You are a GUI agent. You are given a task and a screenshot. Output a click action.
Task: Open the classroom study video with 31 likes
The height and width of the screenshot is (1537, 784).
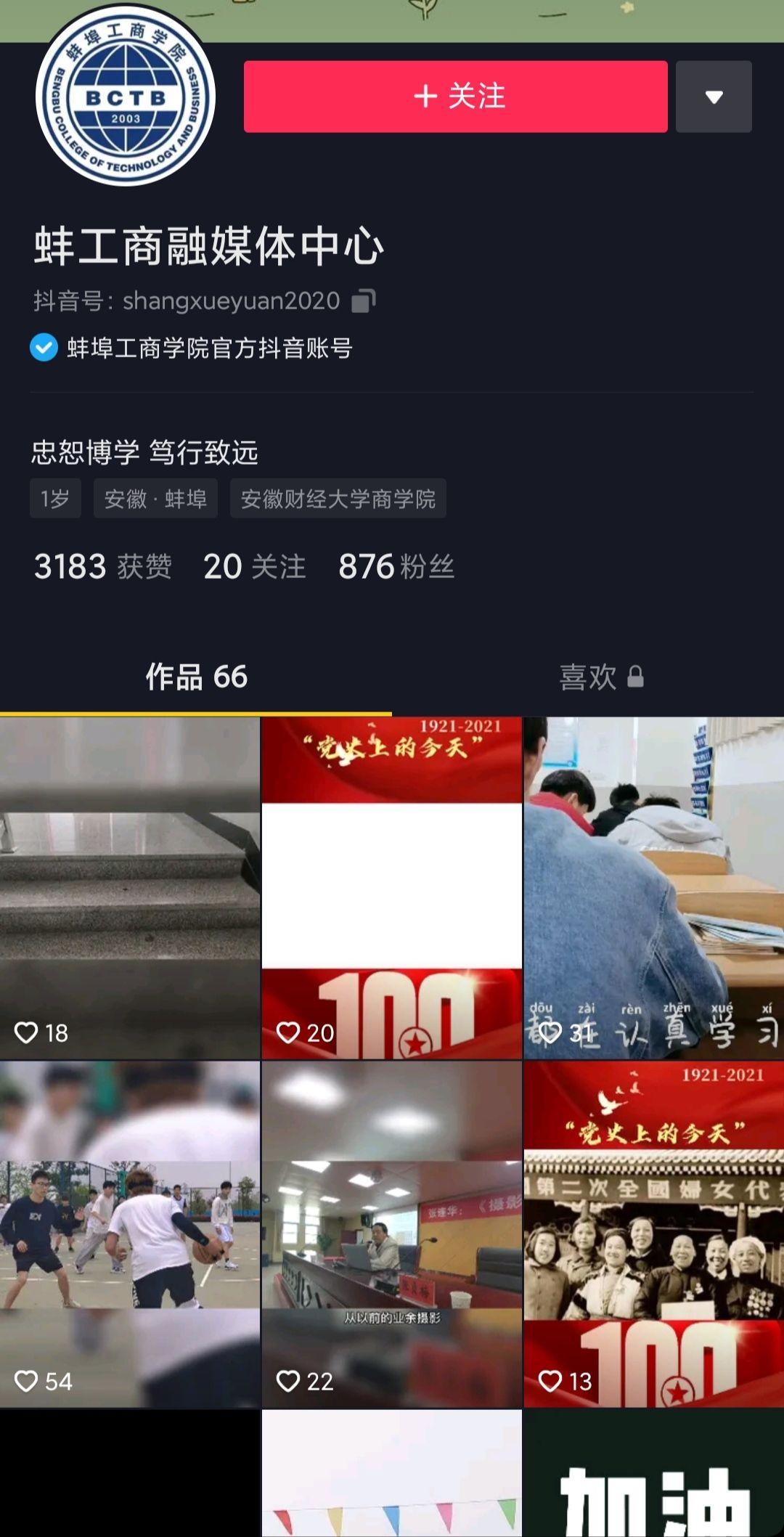pos(653,887)
